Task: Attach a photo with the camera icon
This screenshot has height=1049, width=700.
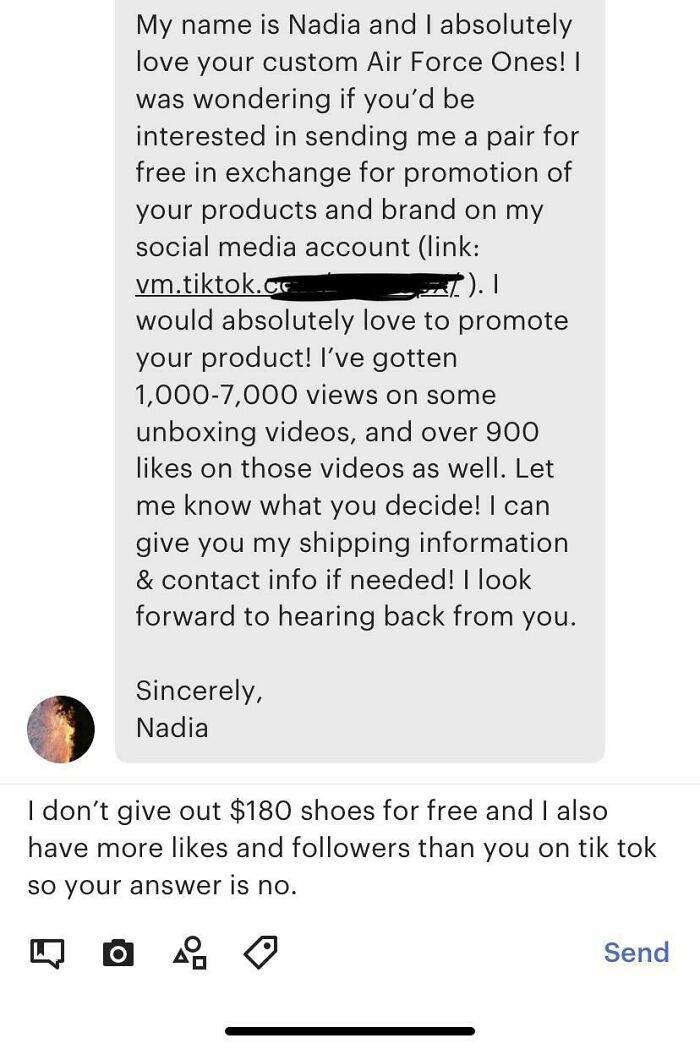Action: tap(118, 953)
